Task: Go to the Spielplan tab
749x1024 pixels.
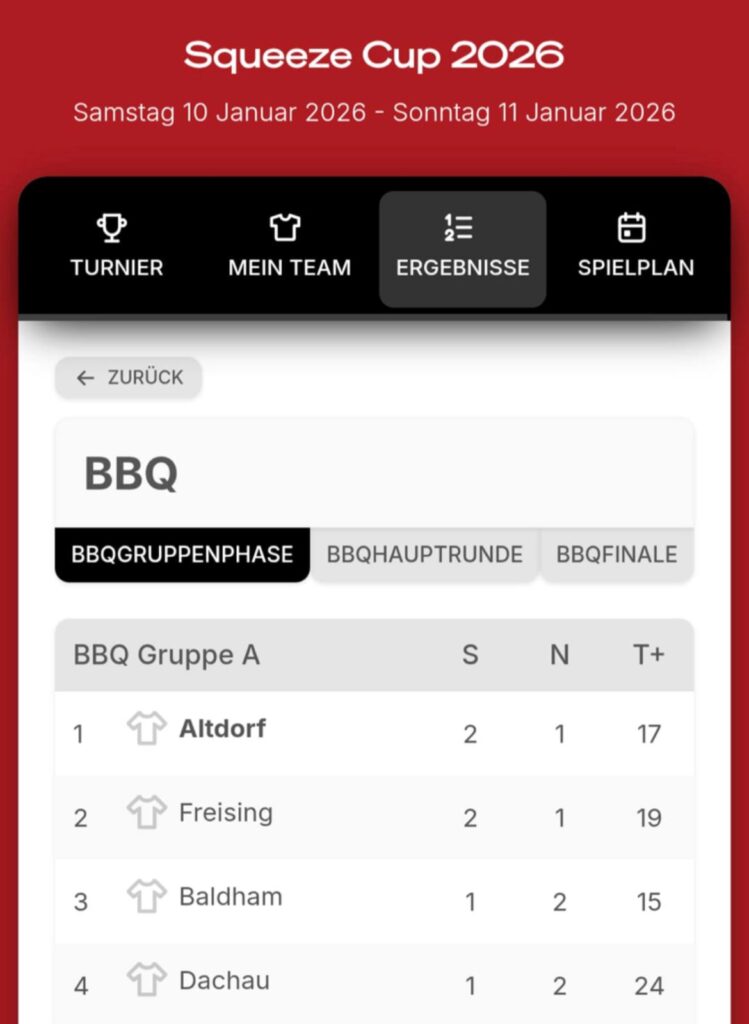Action: pyautogui.click(x=635, y=247)
